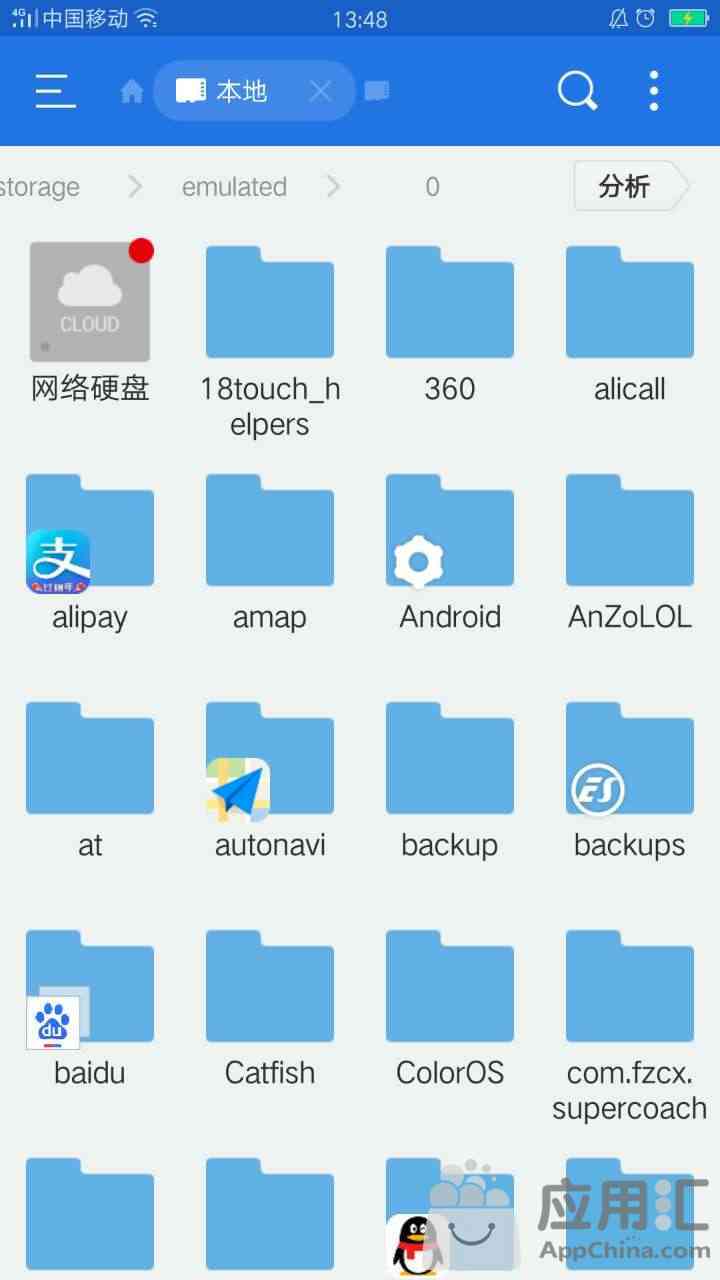
Task: Open the alicall folder
Action: click(630, 322)
